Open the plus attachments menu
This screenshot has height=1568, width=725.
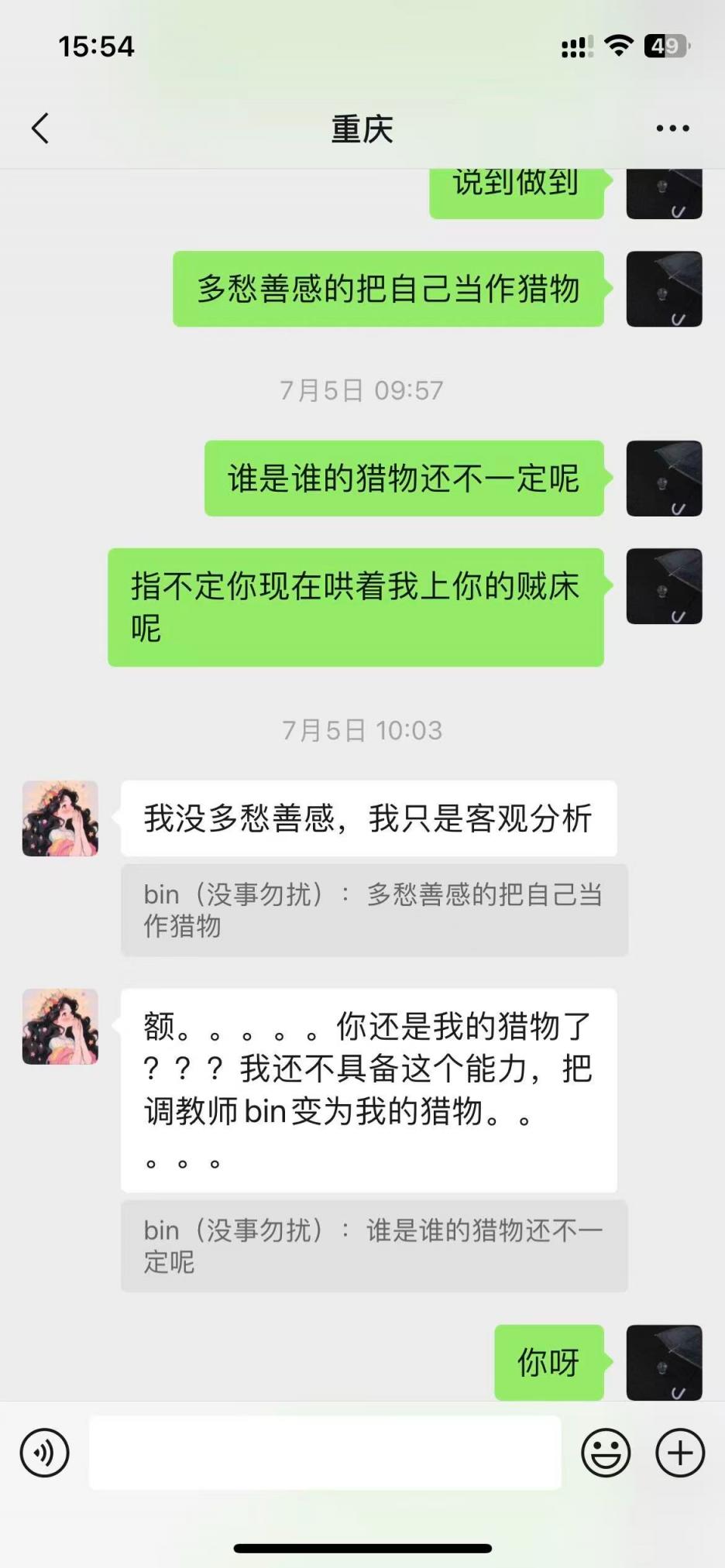click(x=679, y=1453)
